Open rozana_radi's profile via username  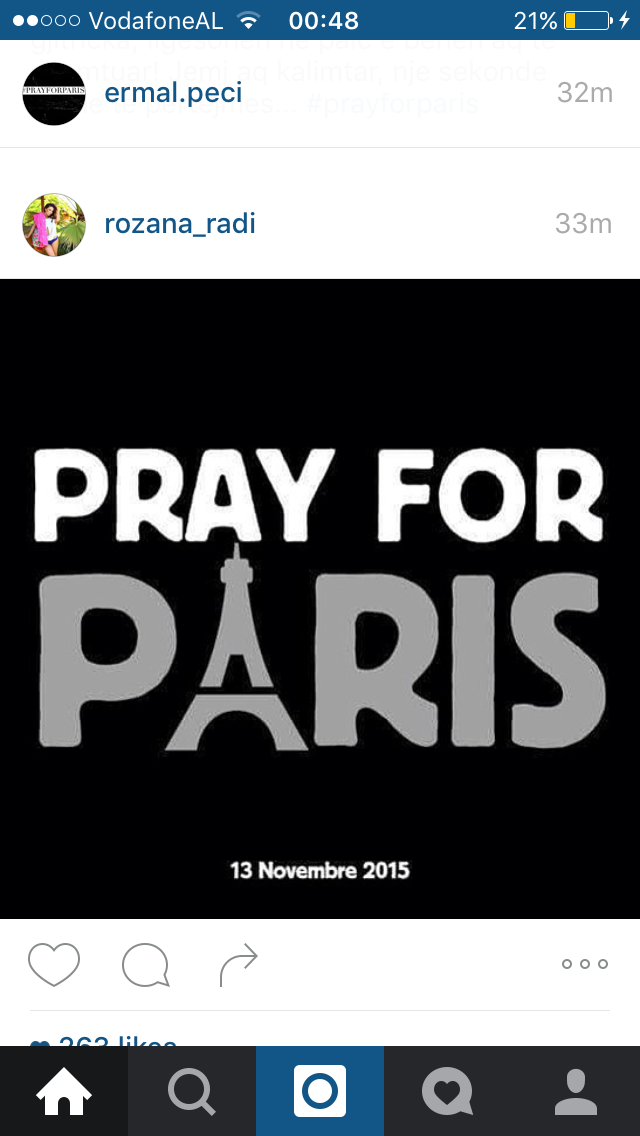[x=180, y=224]
